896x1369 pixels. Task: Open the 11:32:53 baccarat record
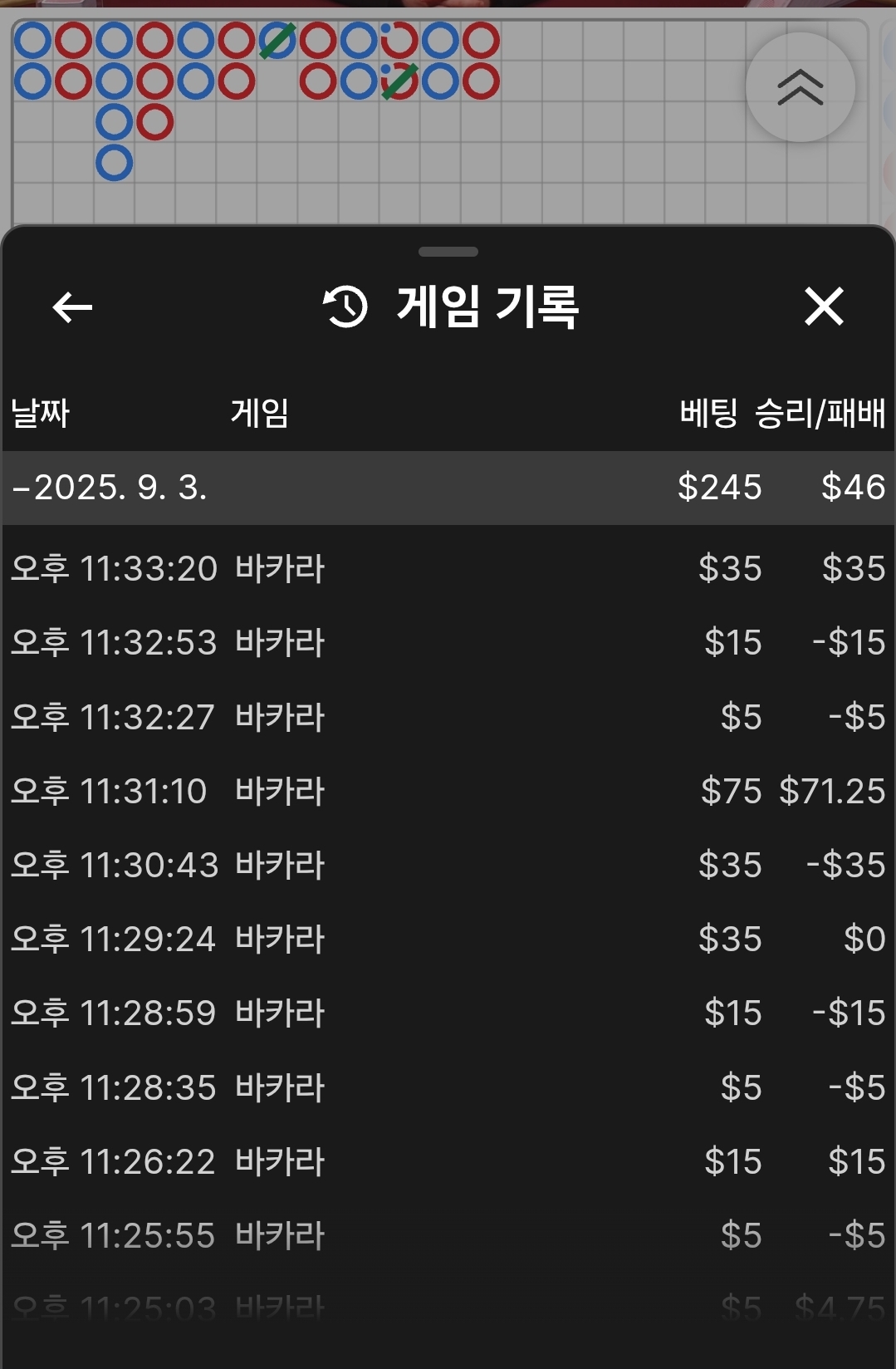[x=448, y=643]
